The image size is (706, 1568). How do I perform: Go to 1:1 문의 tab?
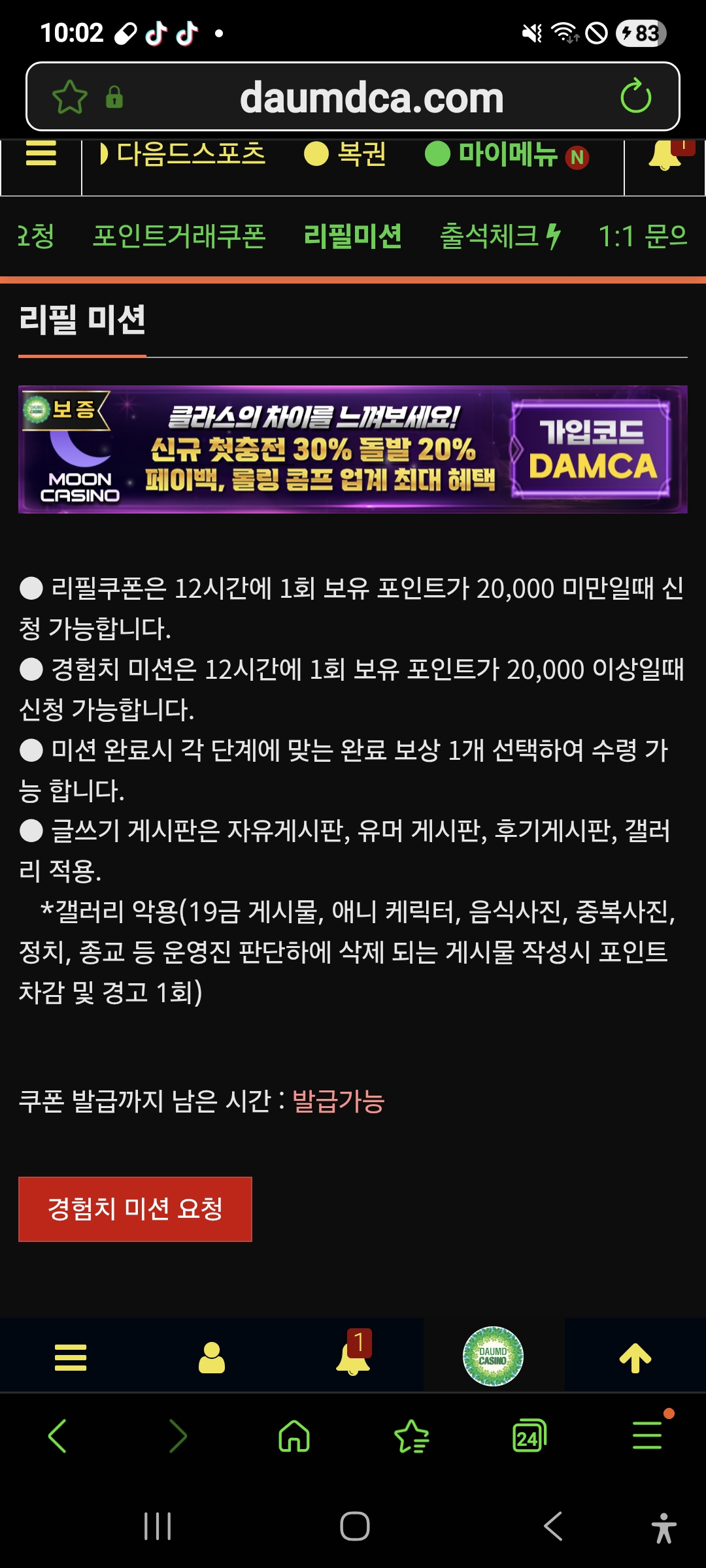tap(643, 236)
